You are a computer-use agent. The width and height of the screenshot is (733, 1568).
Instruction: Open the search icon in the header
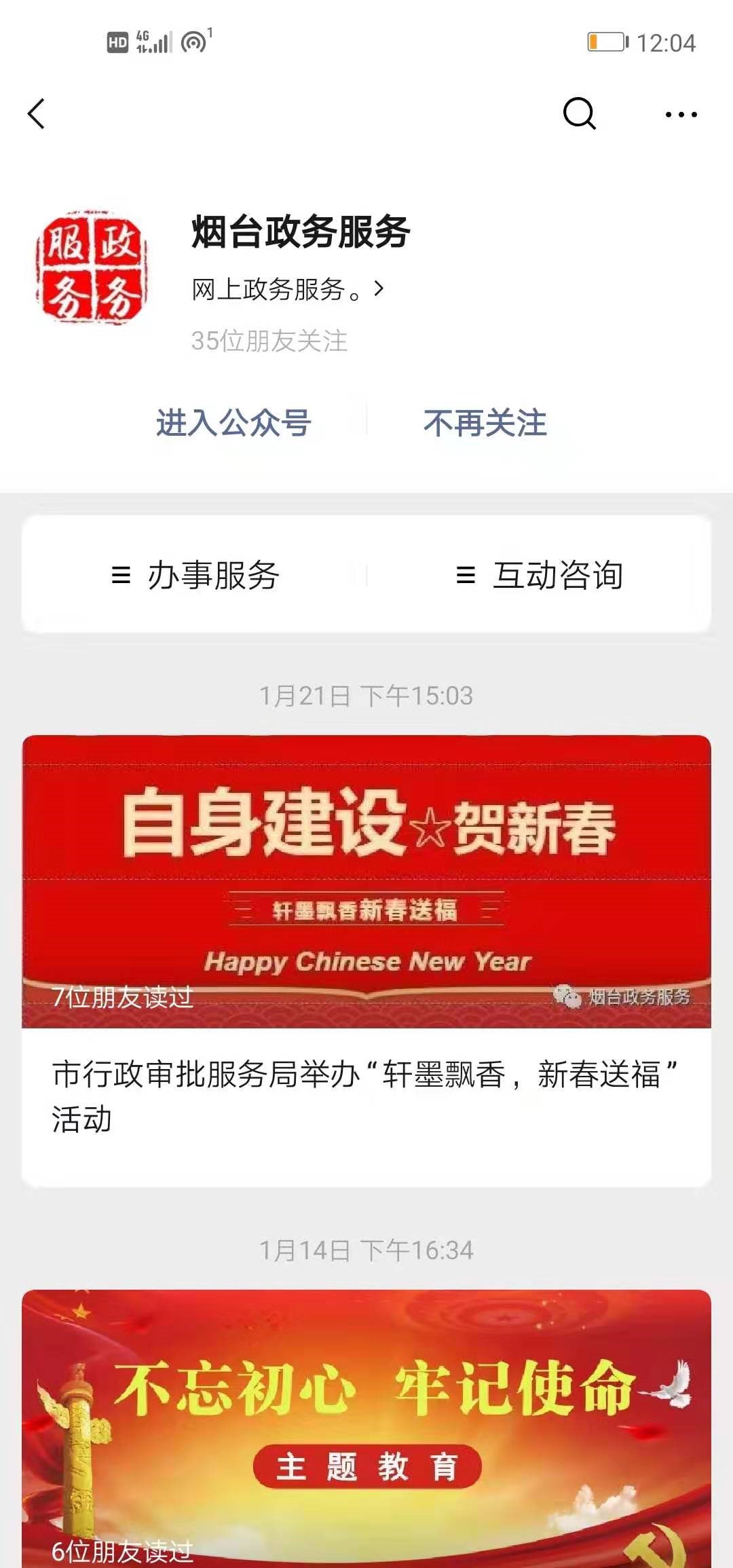point(580,113)
